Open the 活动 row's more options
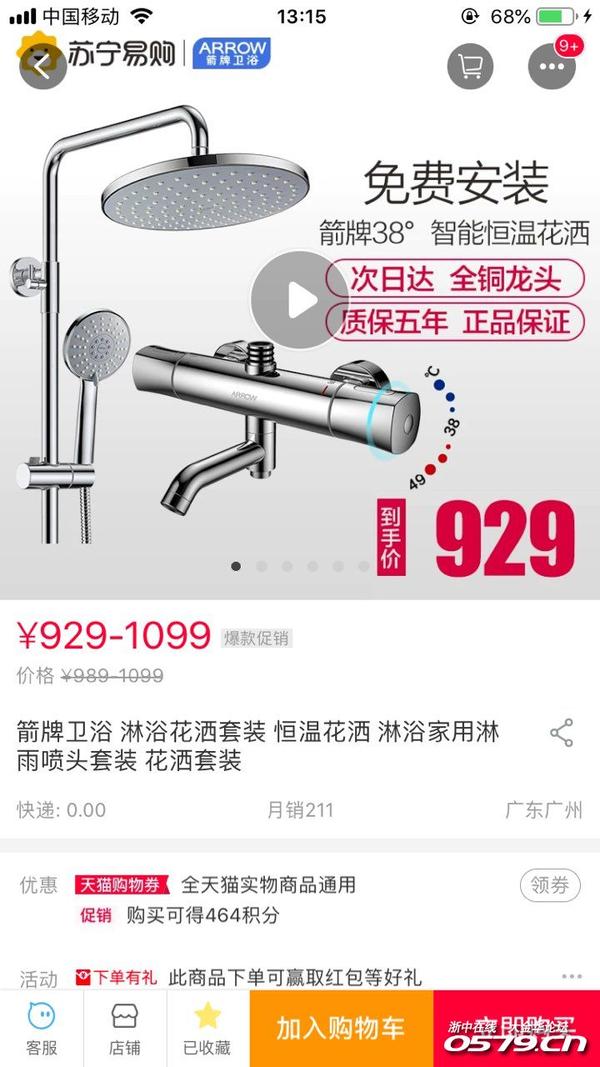 571,976
